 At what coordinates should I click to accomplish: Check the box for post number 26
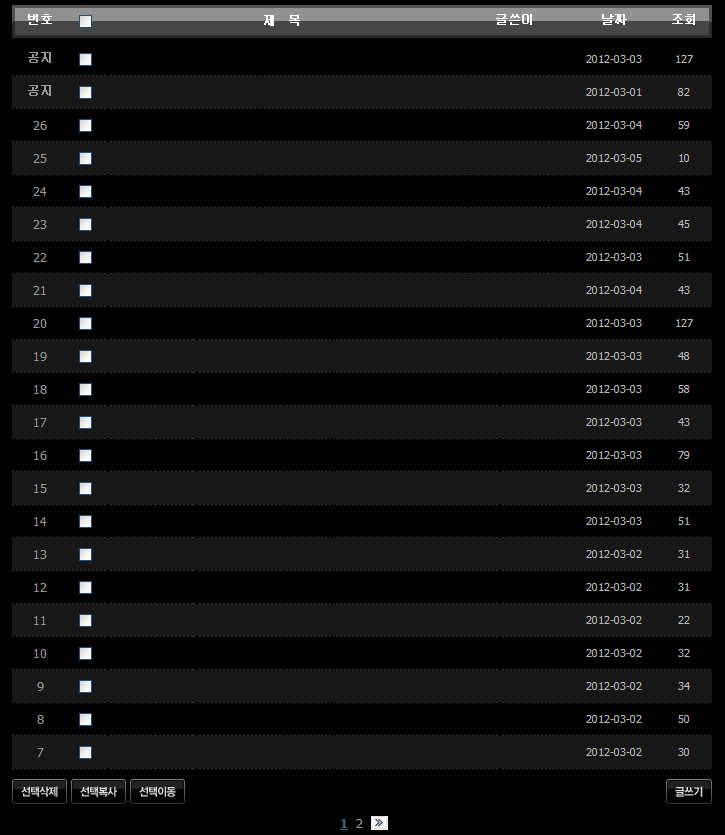click(x=85, y=125)
